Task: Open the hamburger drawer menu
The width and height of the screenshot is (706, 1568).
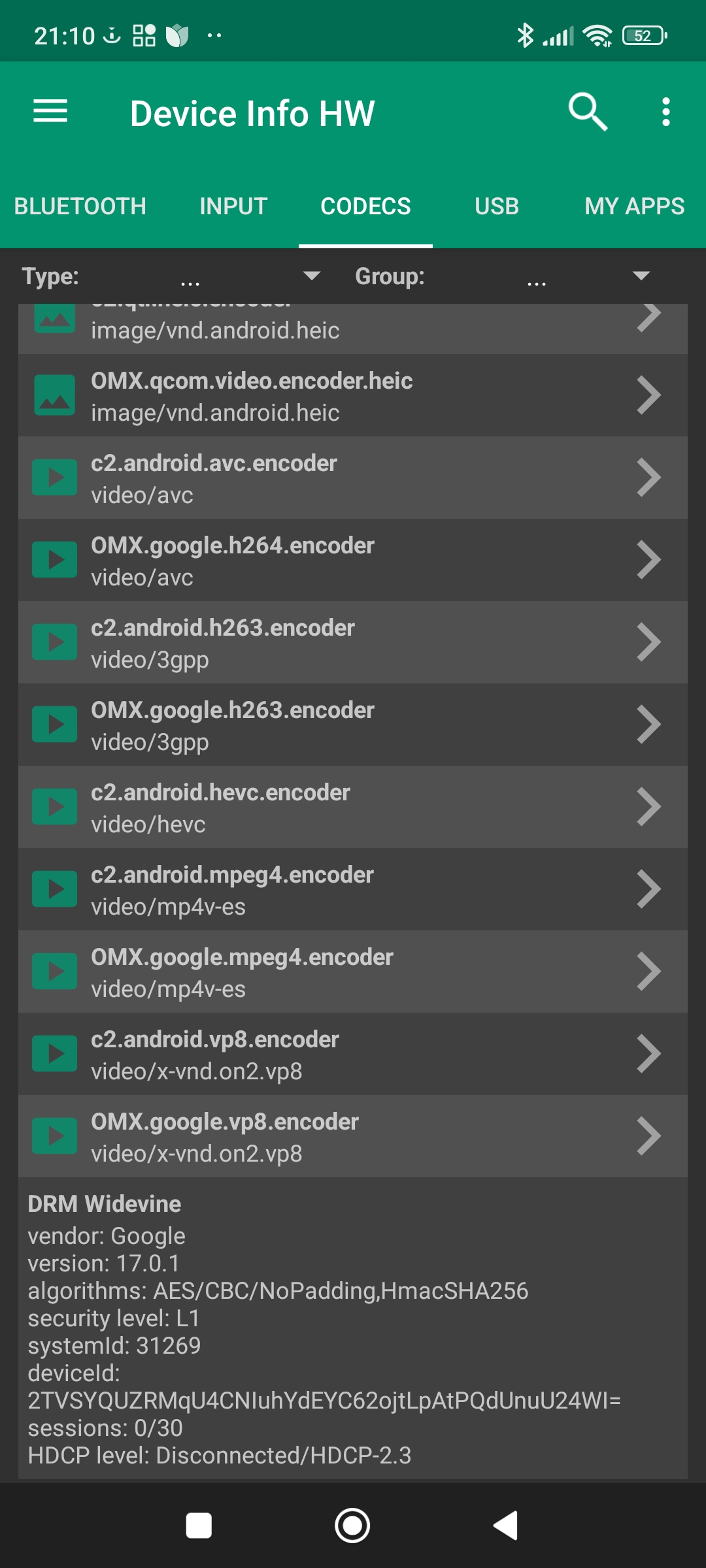Action: (50, 112)
